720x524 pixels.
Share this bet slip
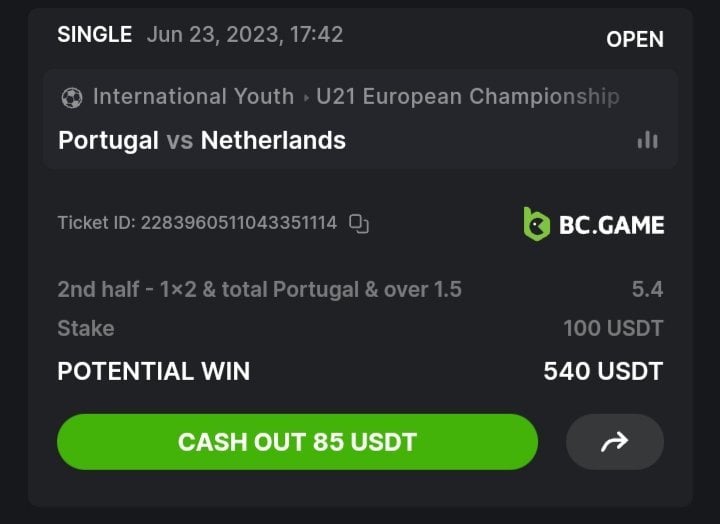(614, 442)
